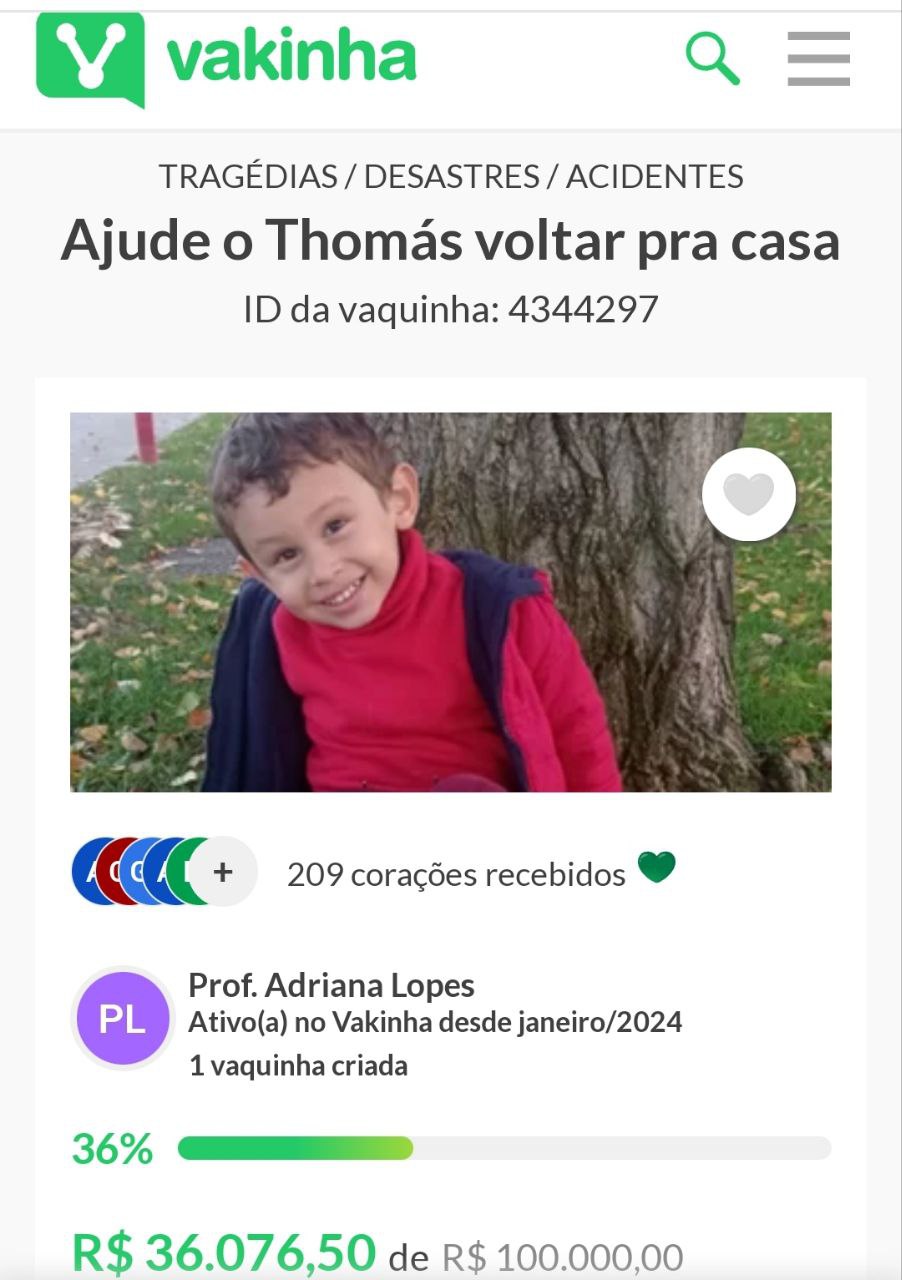Expand supporters list with plus badge

pyautogui.click(x=222, y=872)
